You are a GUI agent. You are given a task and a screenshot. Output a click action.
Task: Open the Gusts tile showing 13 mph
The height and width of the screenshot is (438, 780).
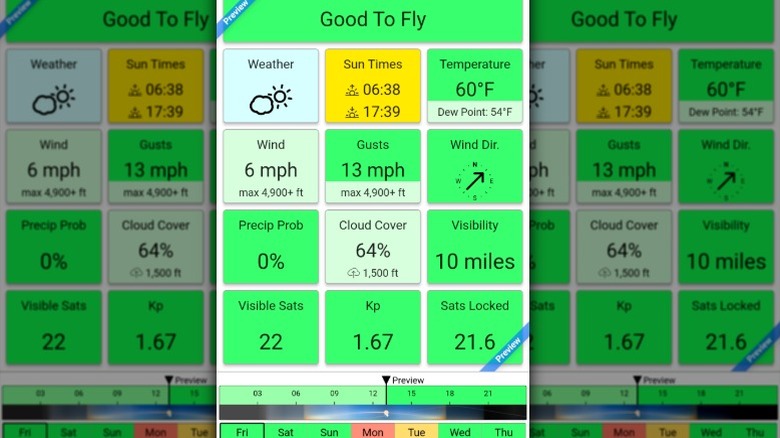pyautogui.click(x=372, y=166)
